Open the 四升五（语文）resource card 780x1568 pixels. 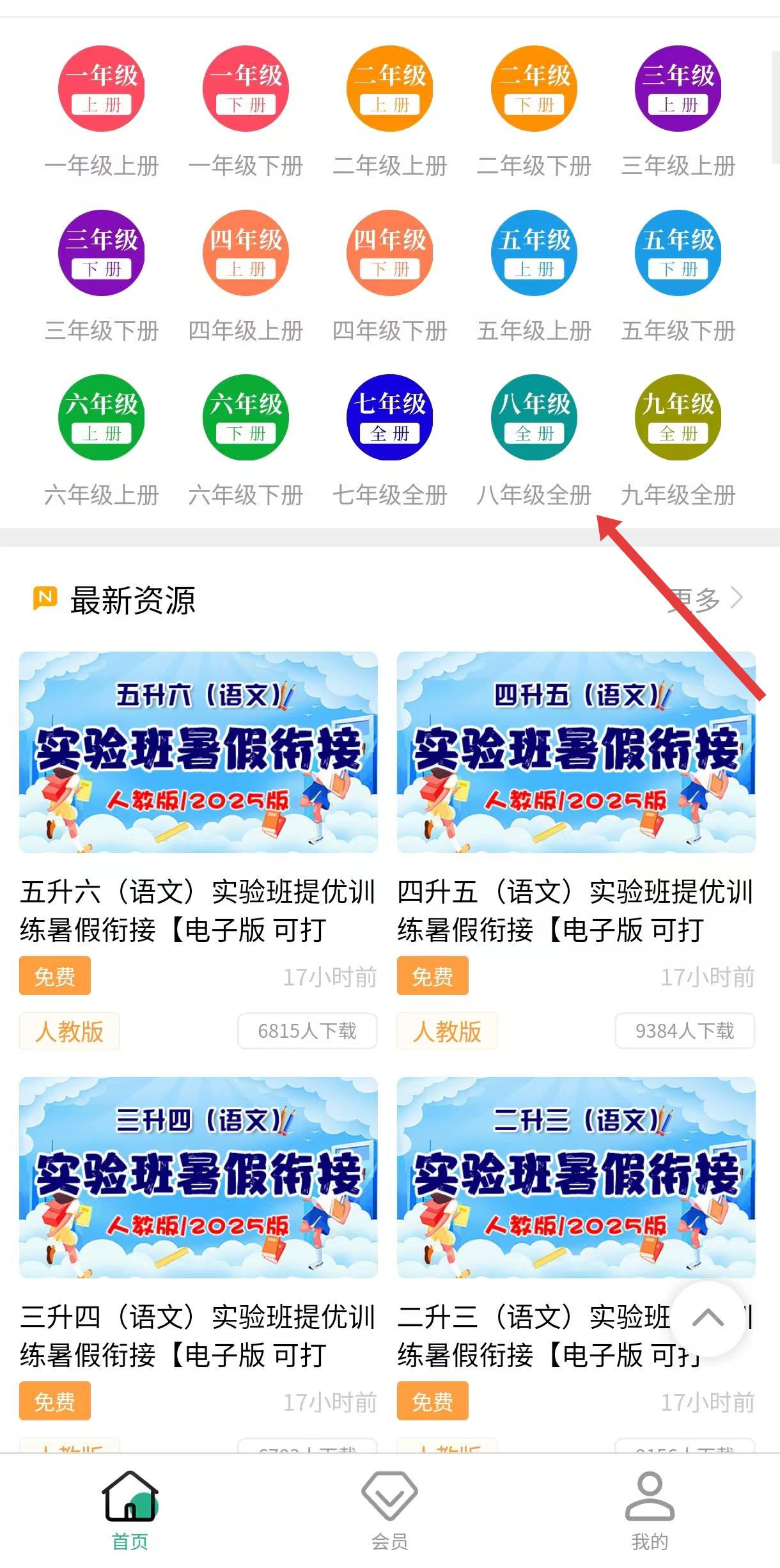[576, 752]
